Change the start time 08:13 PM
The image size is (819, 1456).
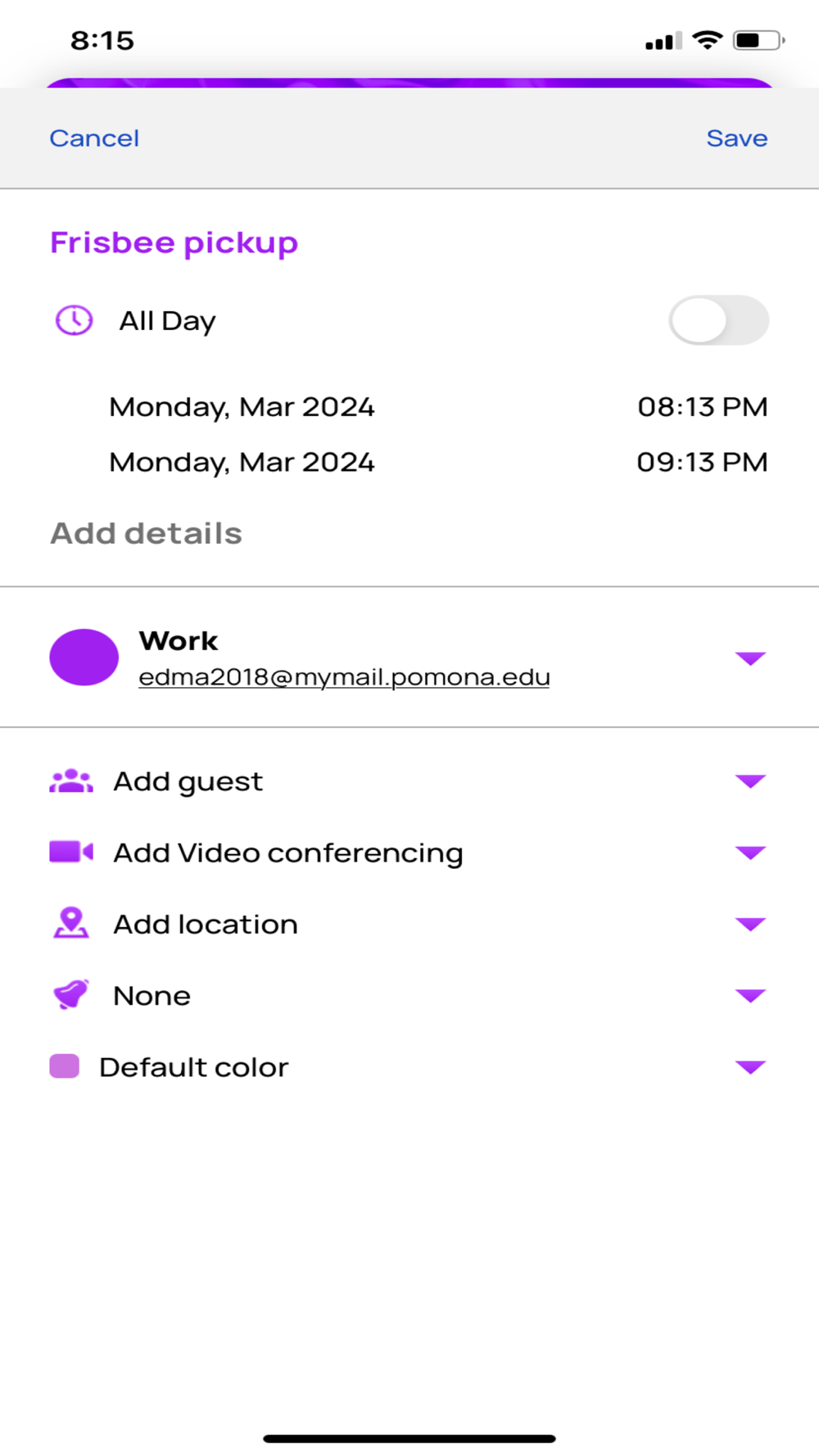pyautogui.click(x=702, y=407)
